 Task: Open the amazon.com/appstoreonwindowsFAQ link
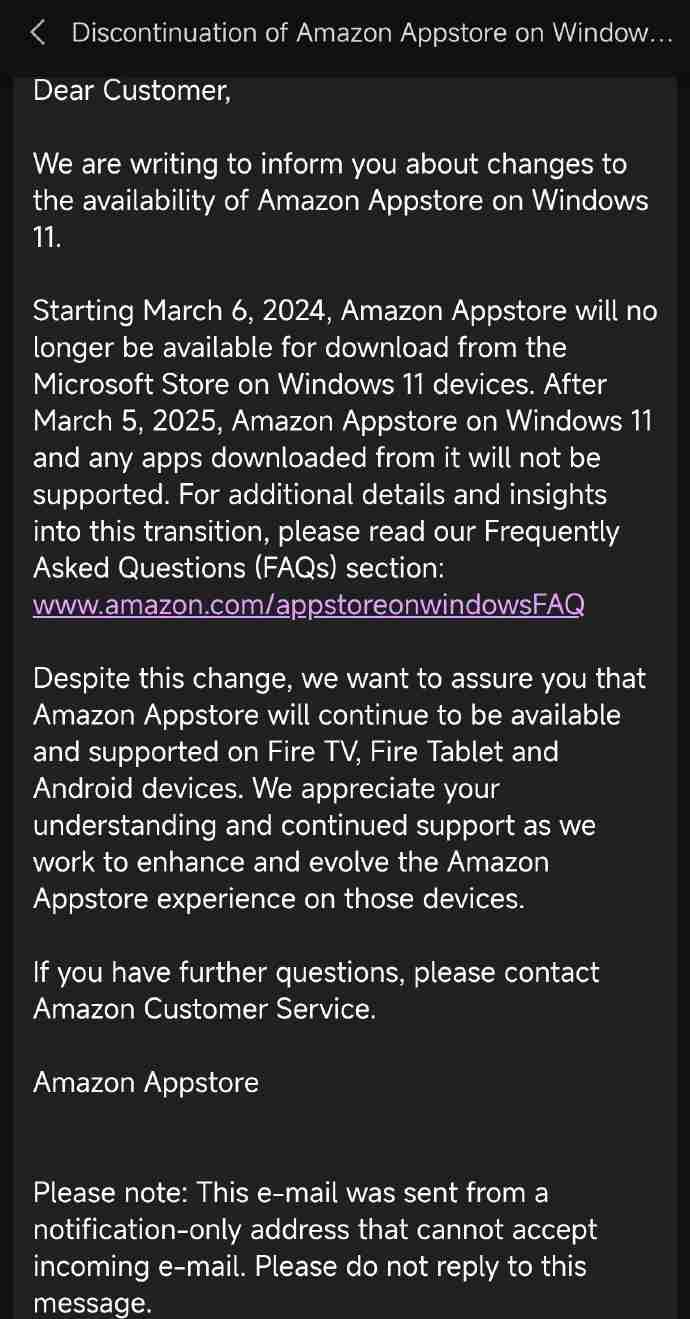pyautogui.click(x=308, y=605)
